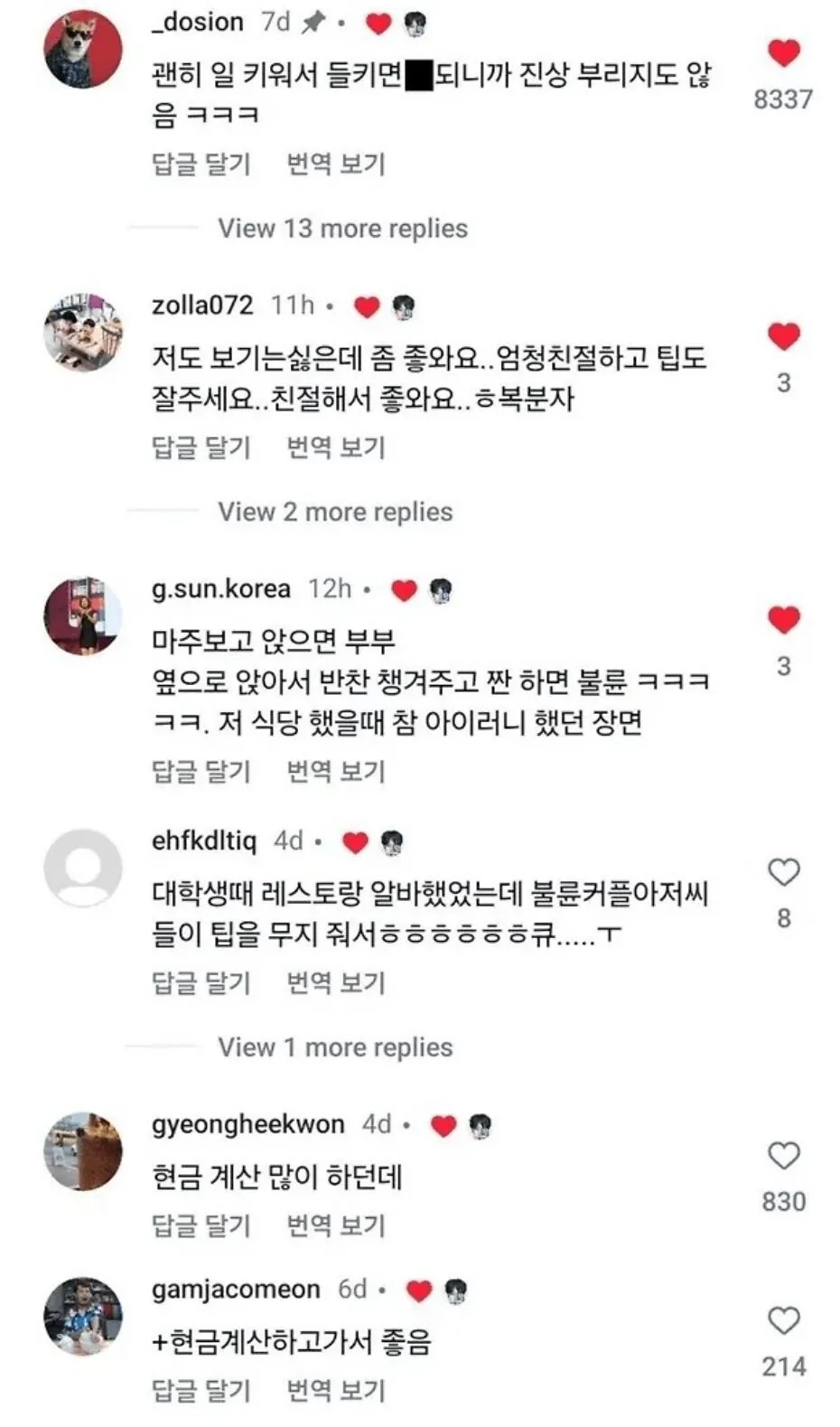840x1427 pixels.
Task: Tap the heart icon beside ehfkdltiq's comment
Action: coord(782,870)
